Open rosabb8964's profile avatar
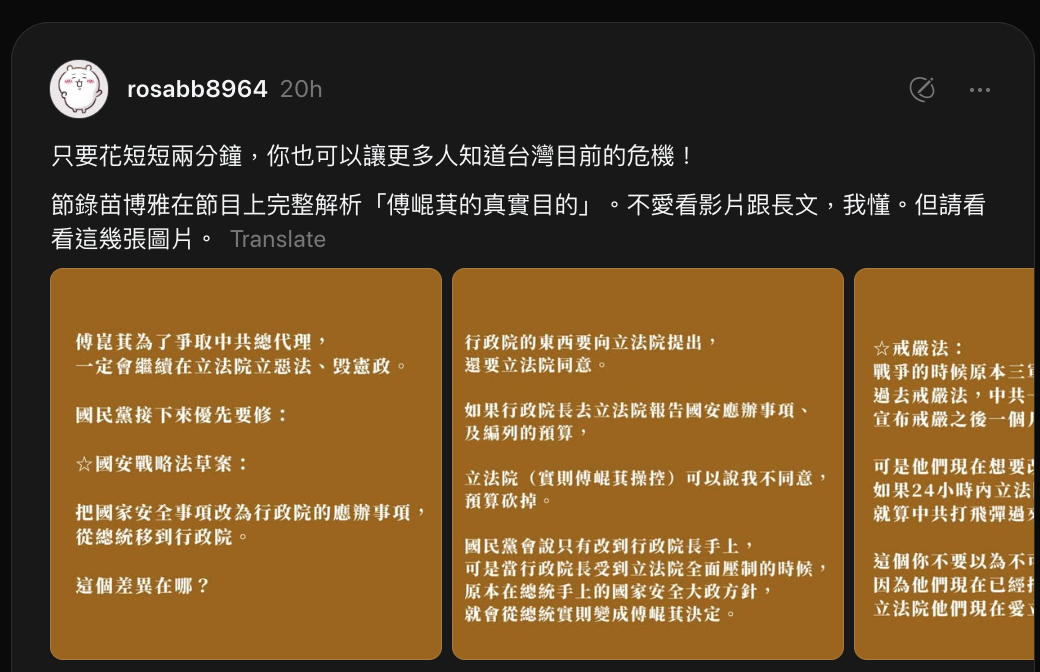Viewport: 1040px width, 672px height. click(x=79, y=89)
